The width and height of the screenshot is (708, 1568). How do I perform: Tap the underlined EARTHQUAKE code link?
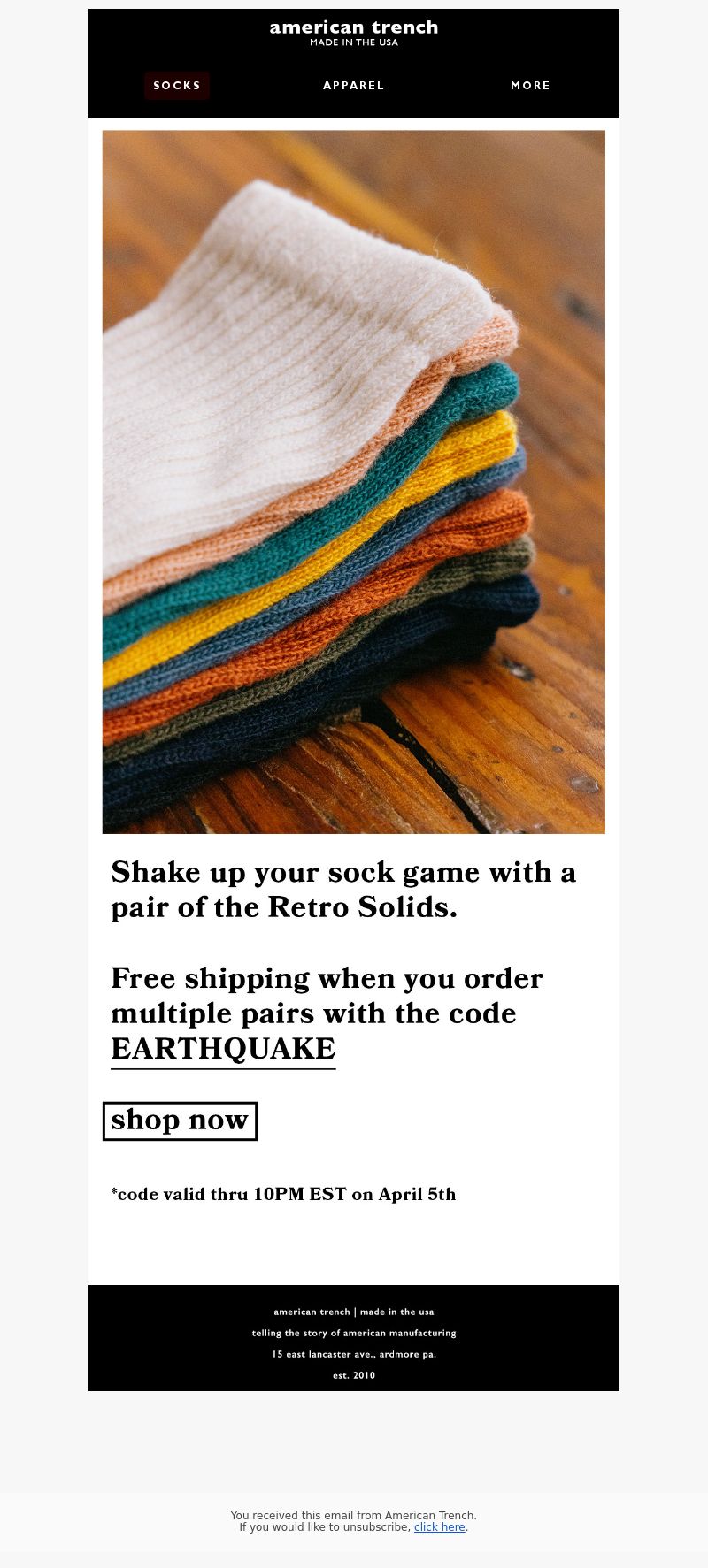pyautogui.click(x=223, y=1049)
